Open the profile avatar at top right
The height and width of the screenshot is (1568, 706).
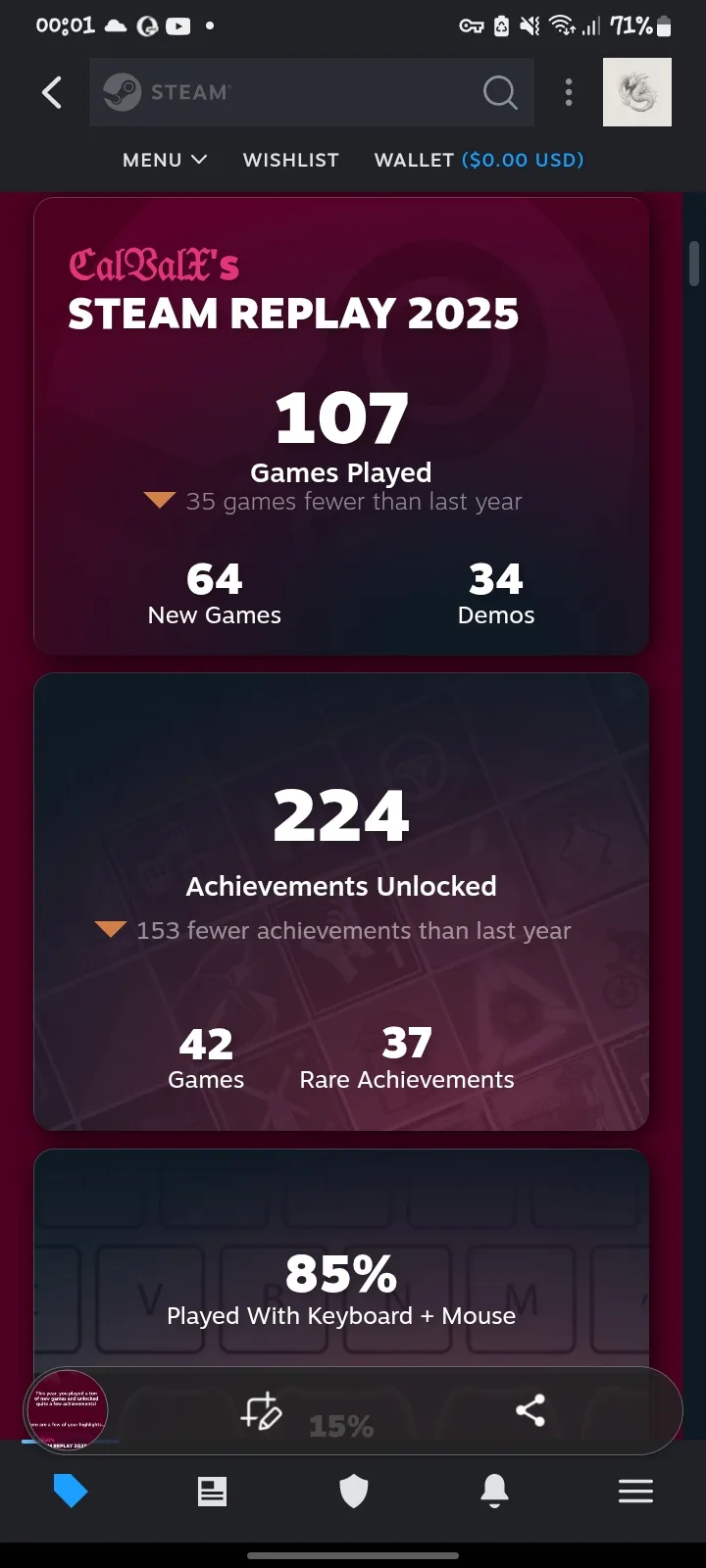coord(637,92)
